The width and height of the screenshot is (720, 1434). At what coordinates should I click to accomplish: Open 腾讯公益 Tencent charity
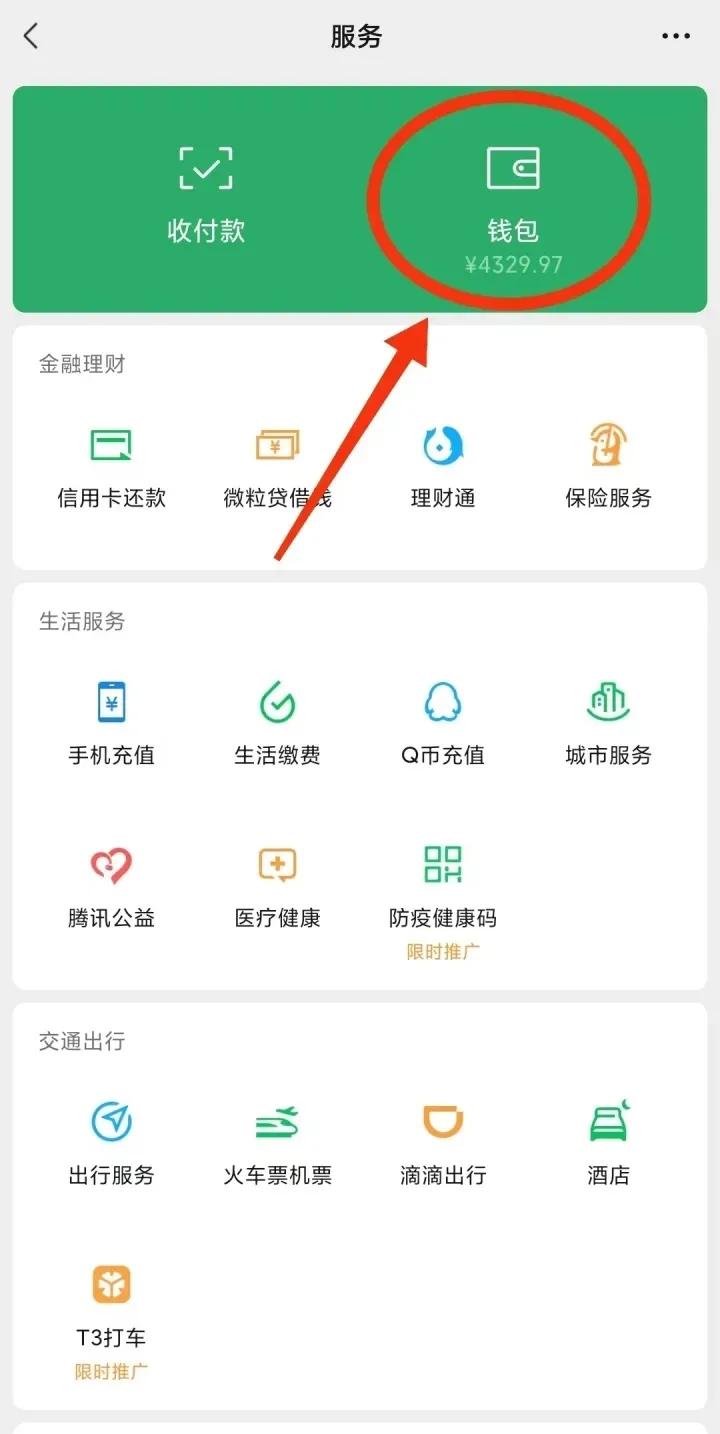point(112,885)
